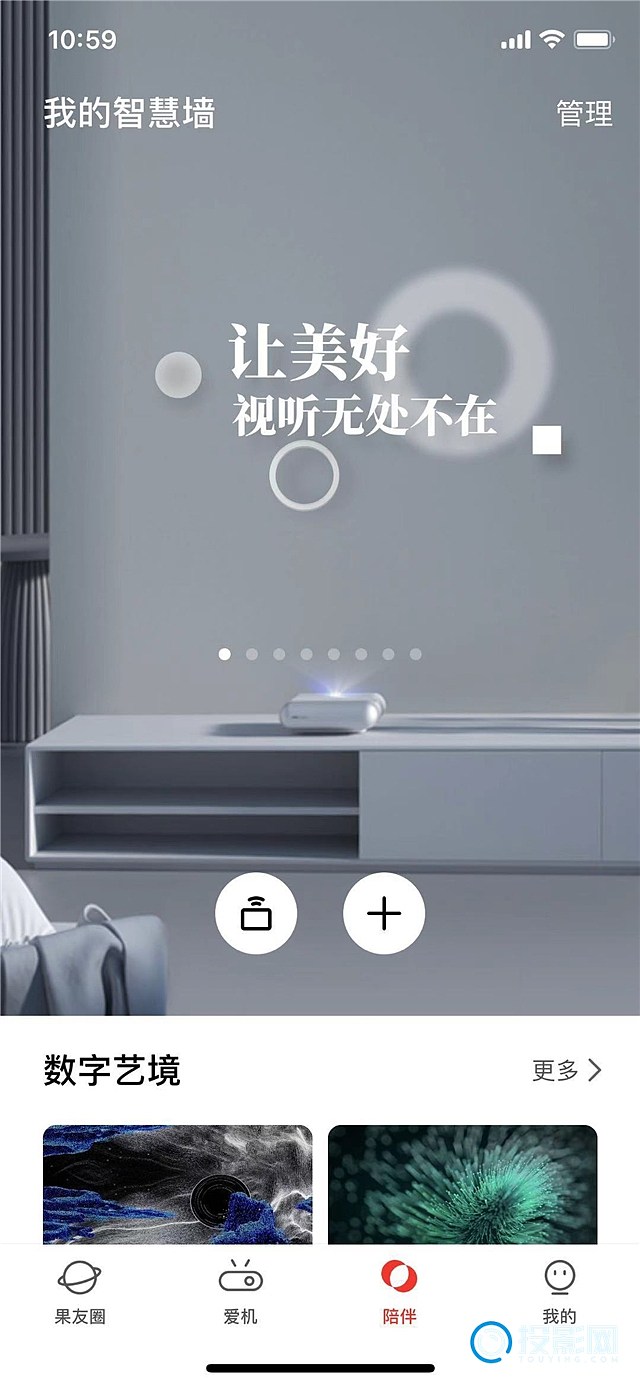Switch to the 果友圈 tab
Viewport: 640px width, 1386px height.
coord(79,1291)
